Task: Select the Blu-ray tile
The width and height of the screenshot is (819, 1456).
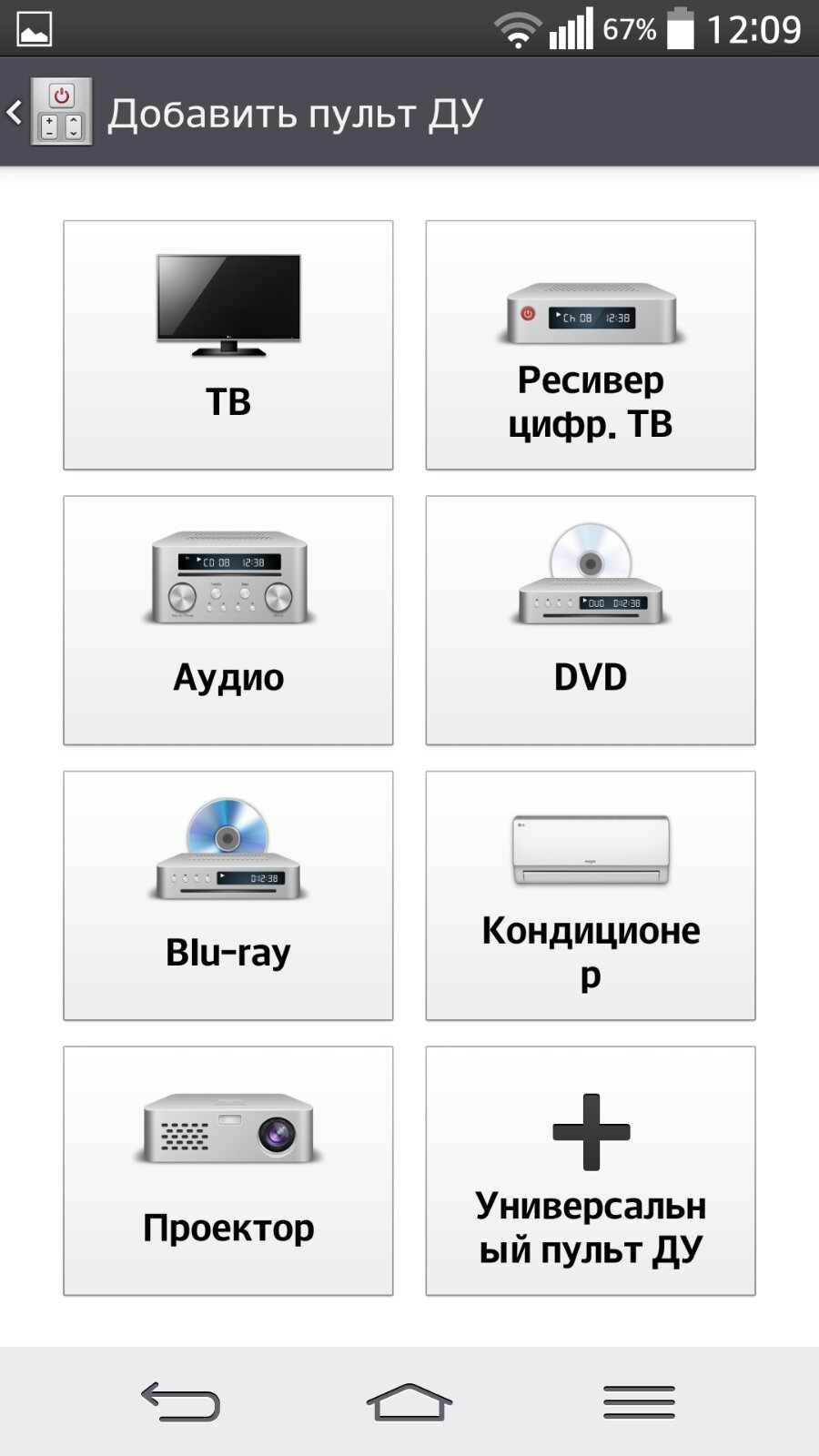Action: pos(228,895)
